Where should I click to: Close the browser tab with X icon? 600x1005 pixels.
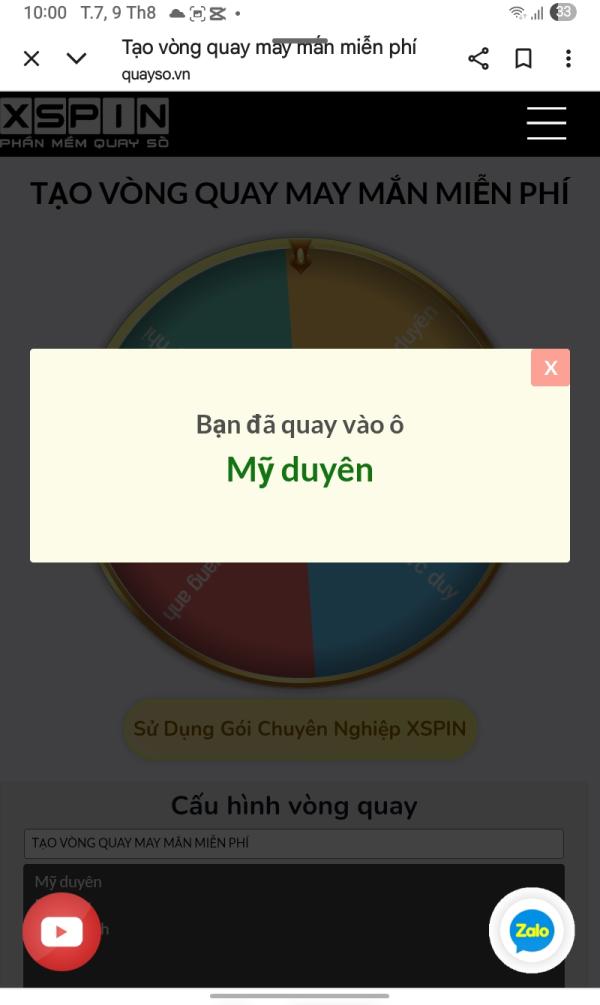(x=31, y=59)
